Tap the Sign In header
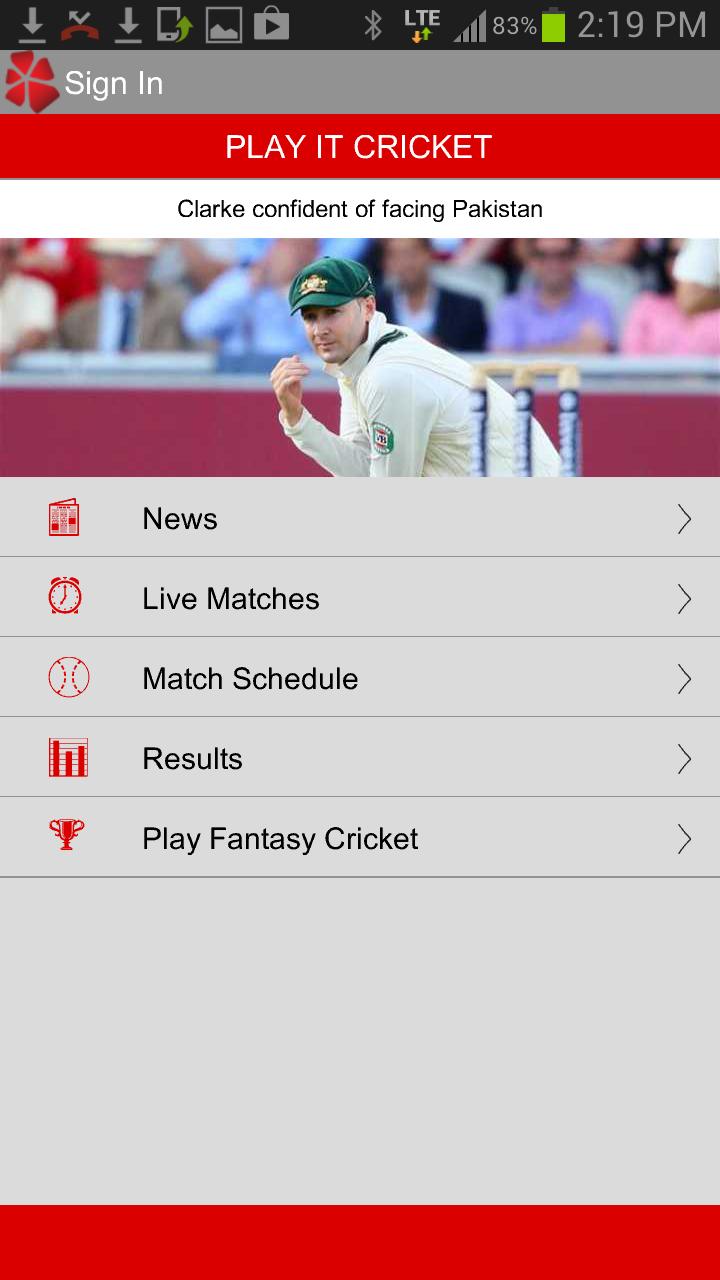Image resolution: width=720 pixels, height=1280 pixels. (x=113, y=83)
